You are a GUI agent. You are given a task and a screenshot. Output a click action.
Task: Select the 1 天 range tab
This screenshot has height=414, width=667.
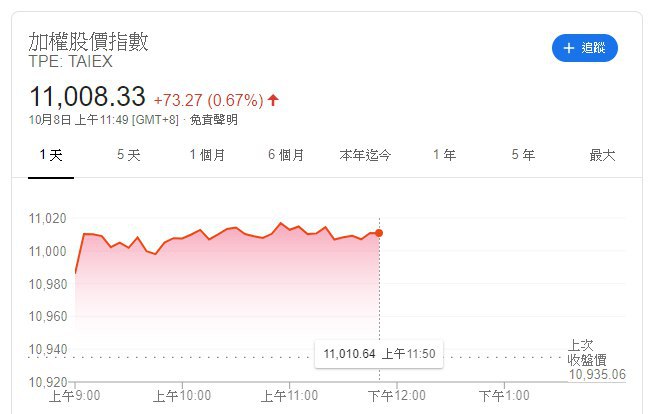(51, 155)
